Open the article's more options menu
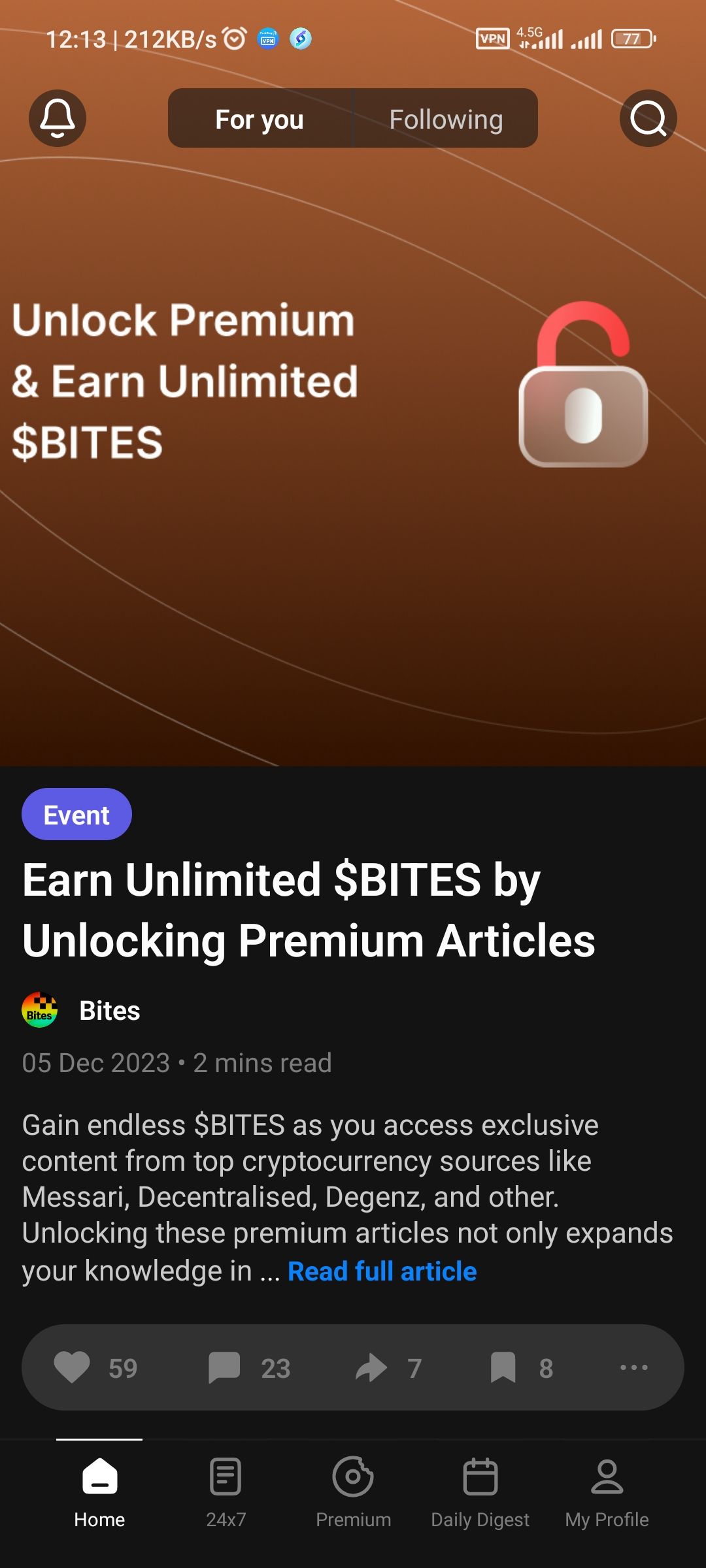This screenshot has height=1568, width=706. click(x=633, y=1367)
